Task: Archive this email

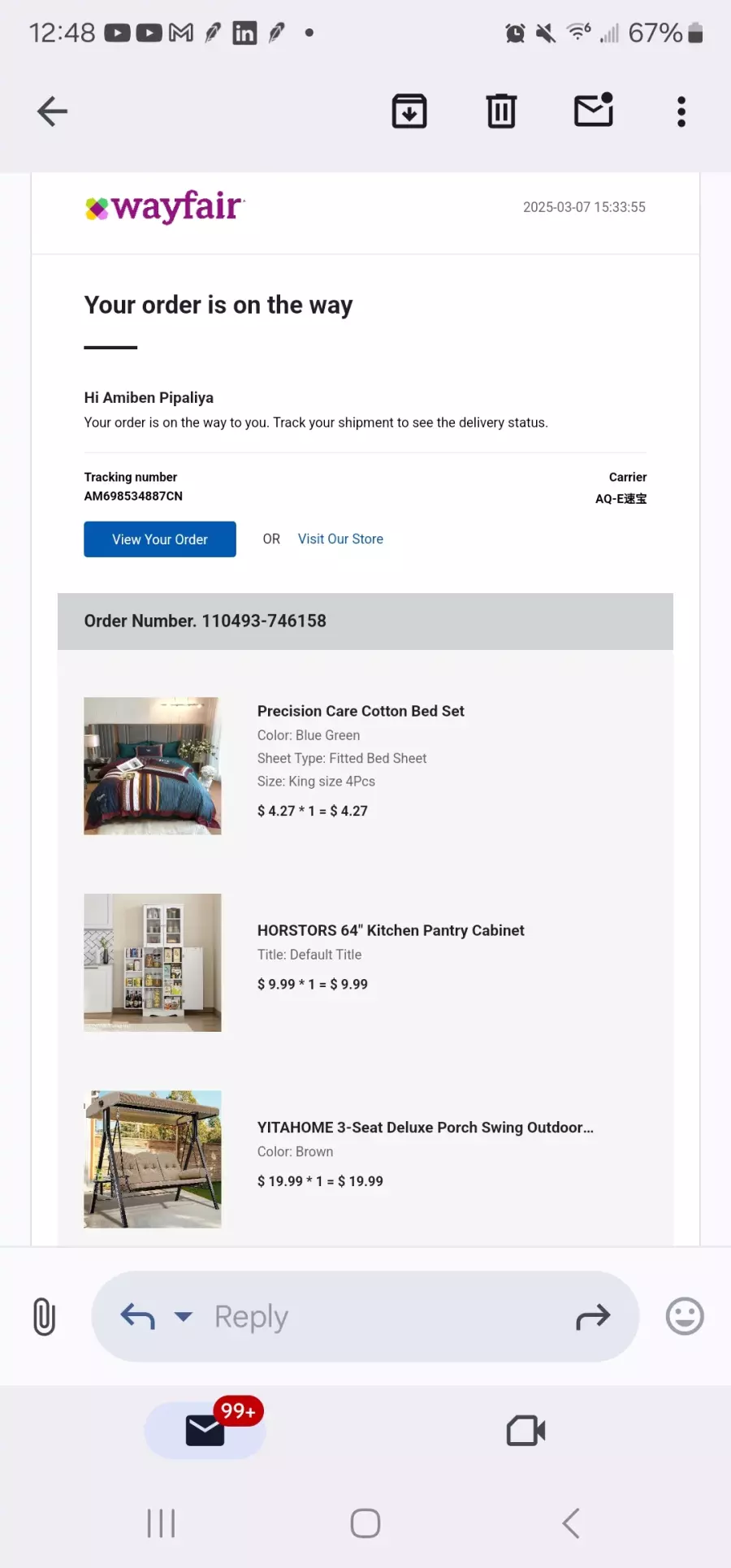Action: pos(409,111)
